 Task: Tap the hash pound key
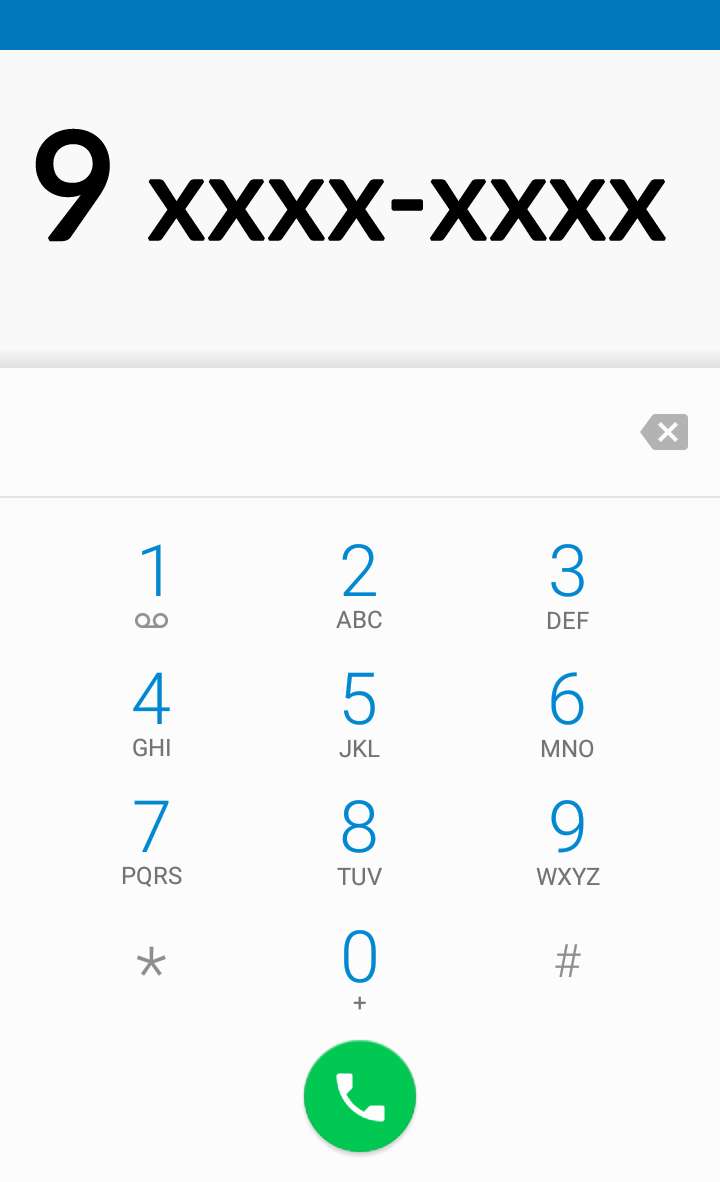click(x=567, y=962)
